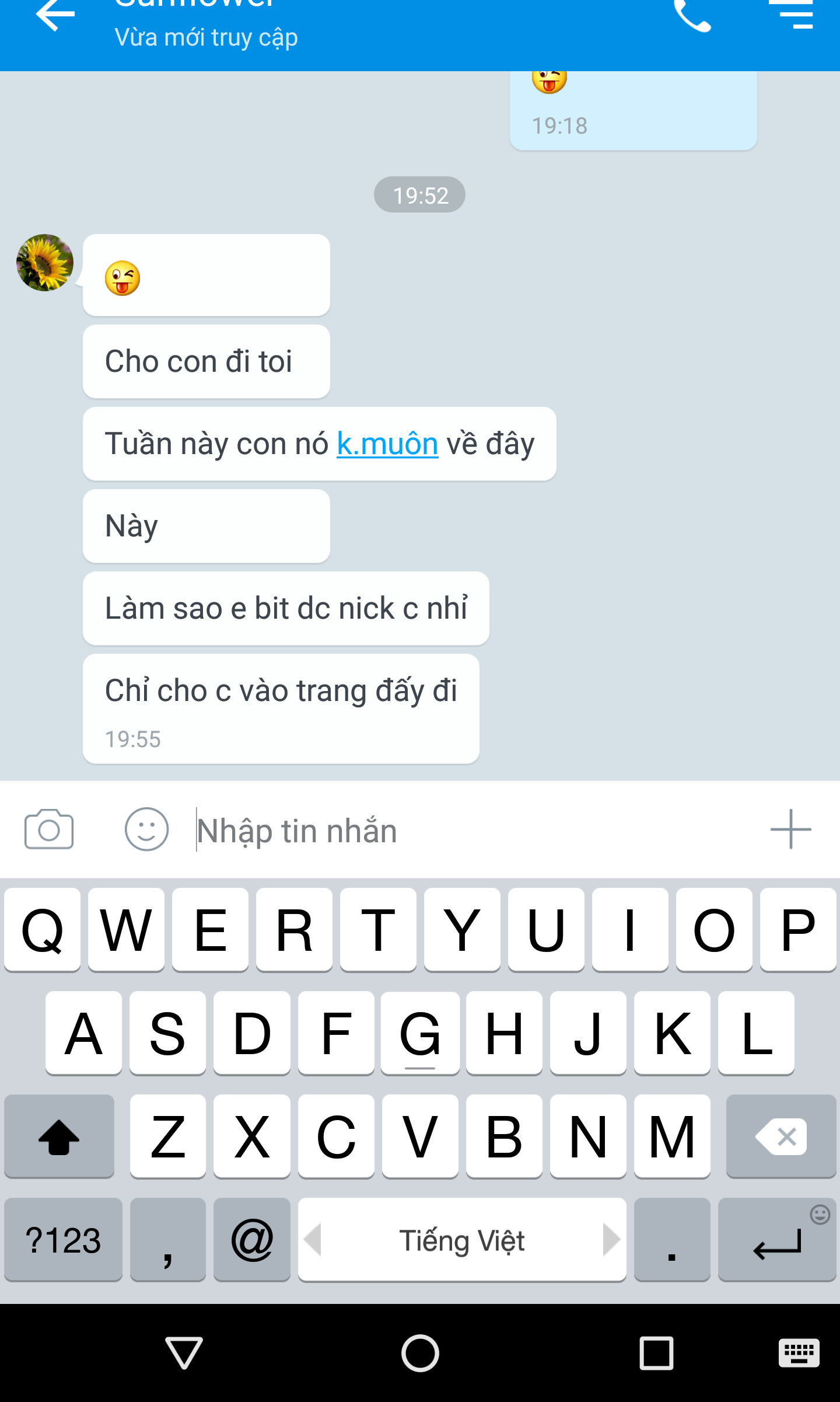Tap the backspace key
840x1402 pixels.
point(781,1136)
